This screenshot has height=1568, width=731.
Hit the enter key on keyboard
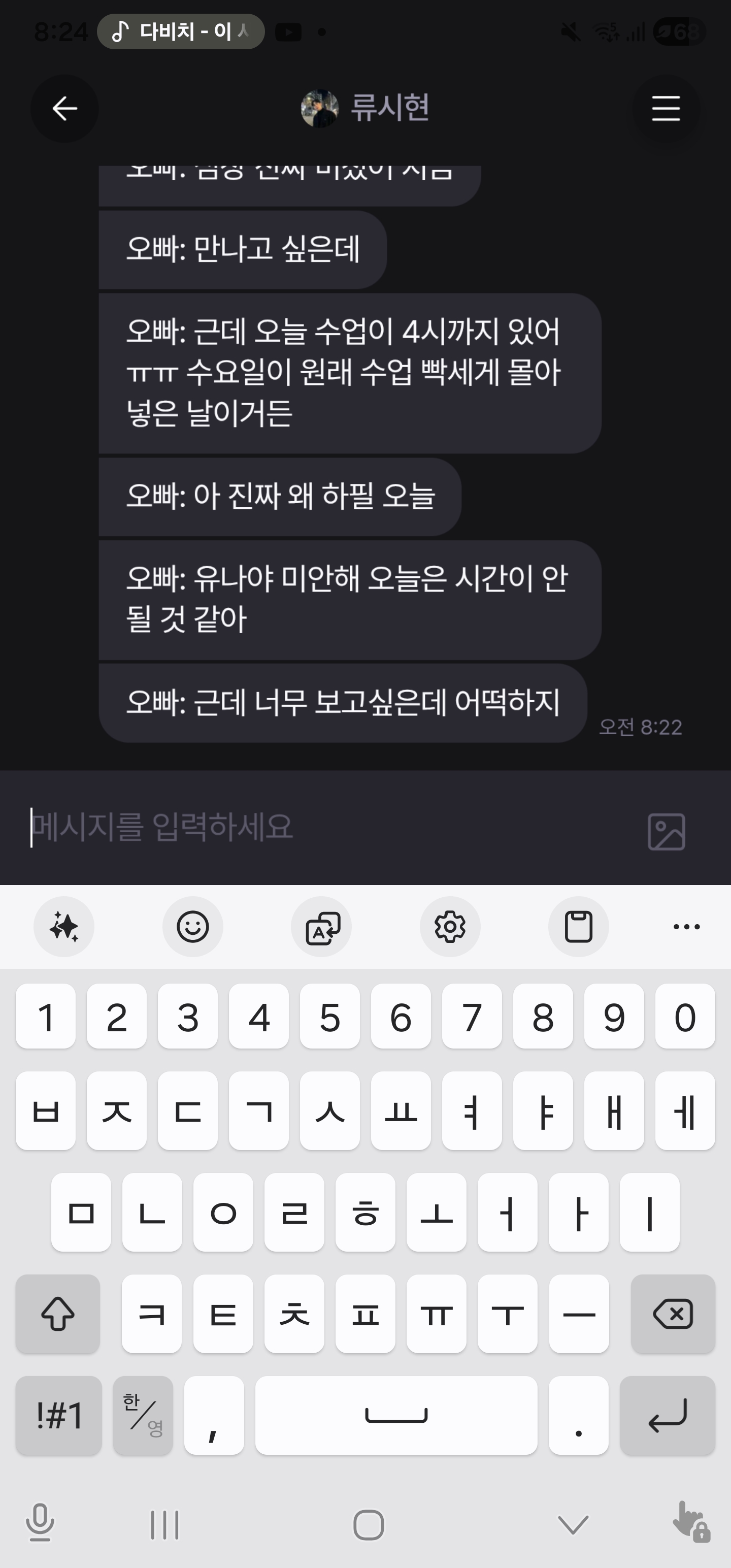(667, 1416)
